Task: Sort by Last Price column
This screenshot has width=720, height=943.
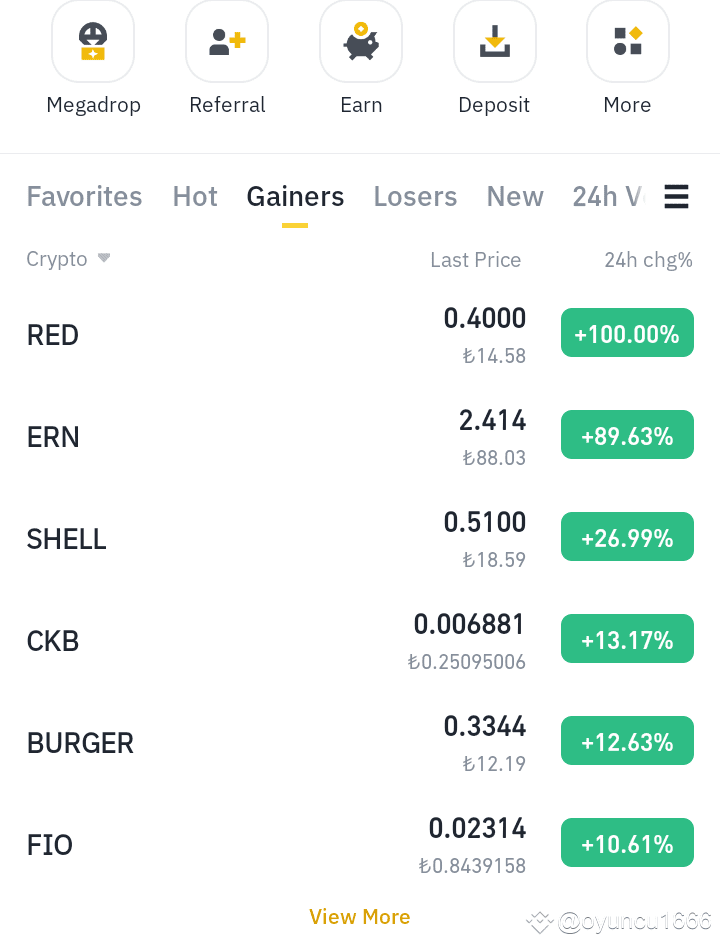Action: click(476, 260)
